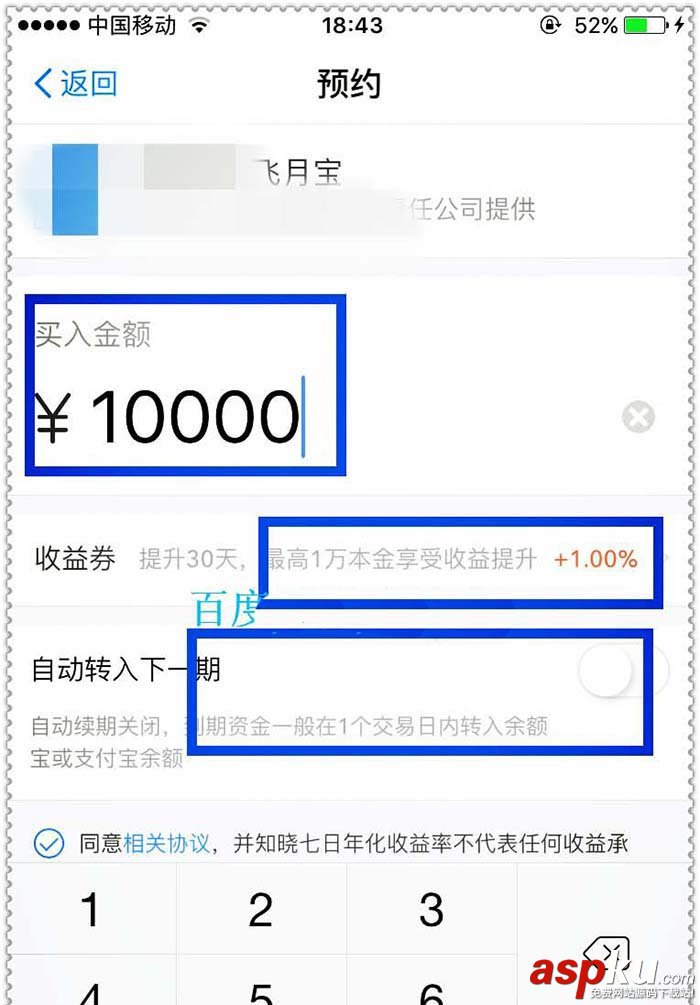Open the 收益券 coupon row

pos(350,559)
